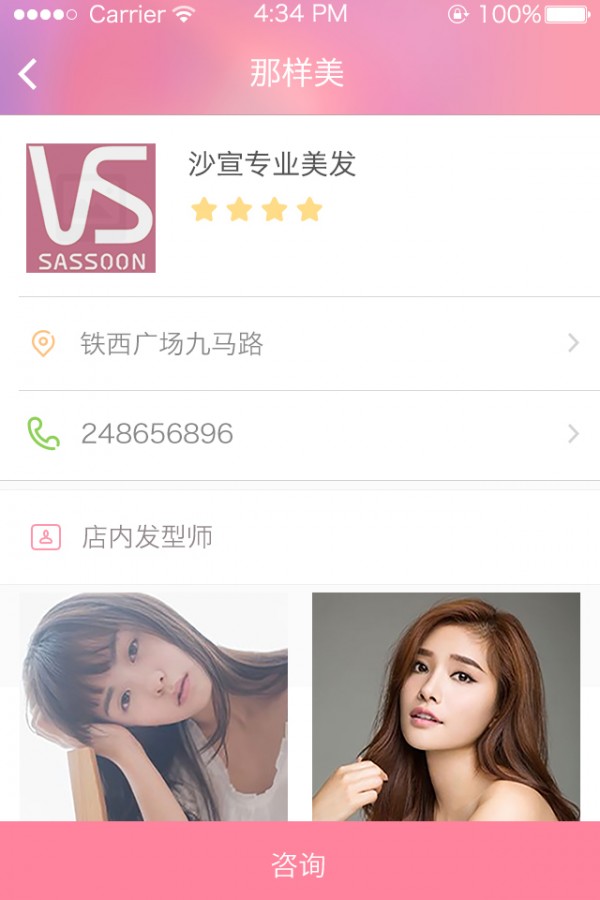Screen dimensions: 600x900
Task: Open the address row 铁西广场九马路
Action: pyautogui.click(x=300, y=344)
